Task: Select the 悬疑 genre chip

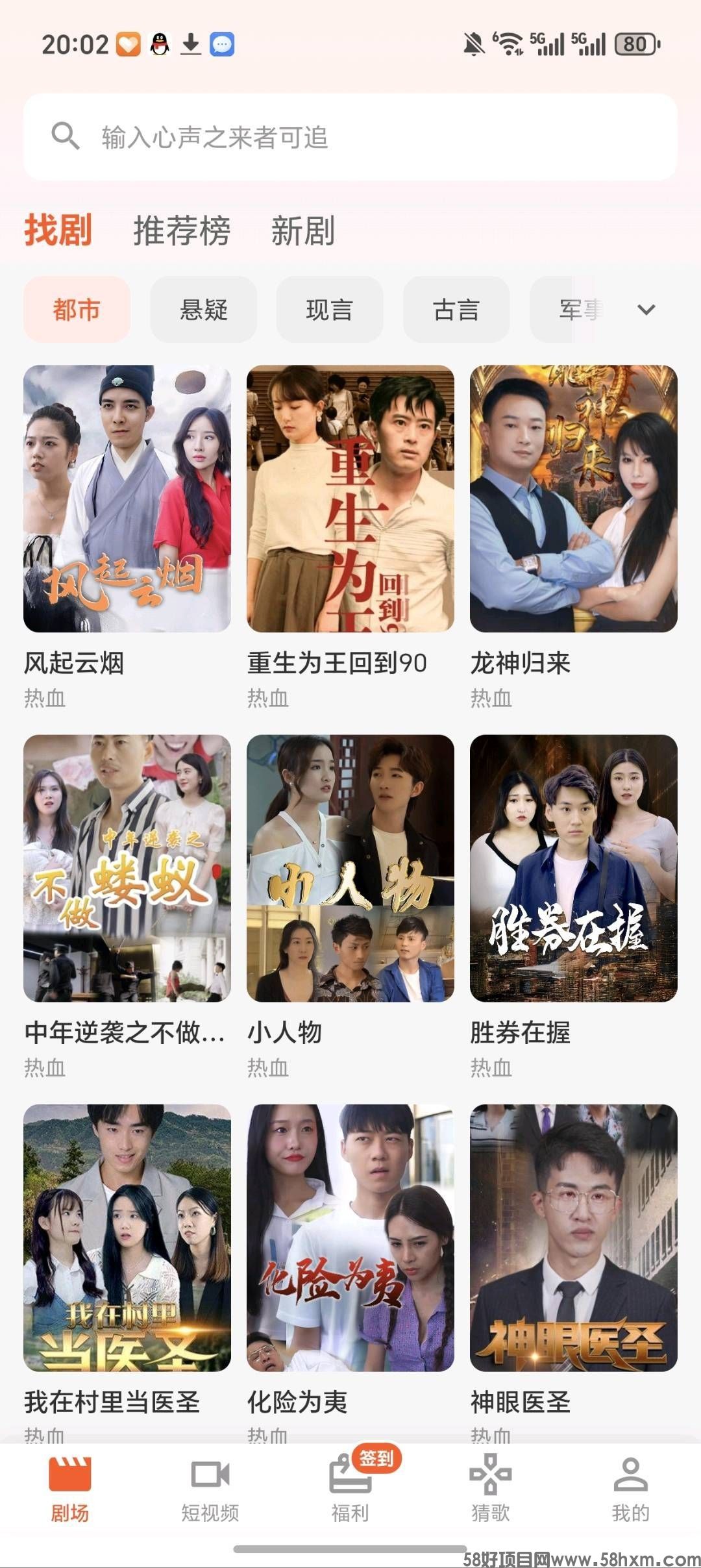Action: point(203,310)
